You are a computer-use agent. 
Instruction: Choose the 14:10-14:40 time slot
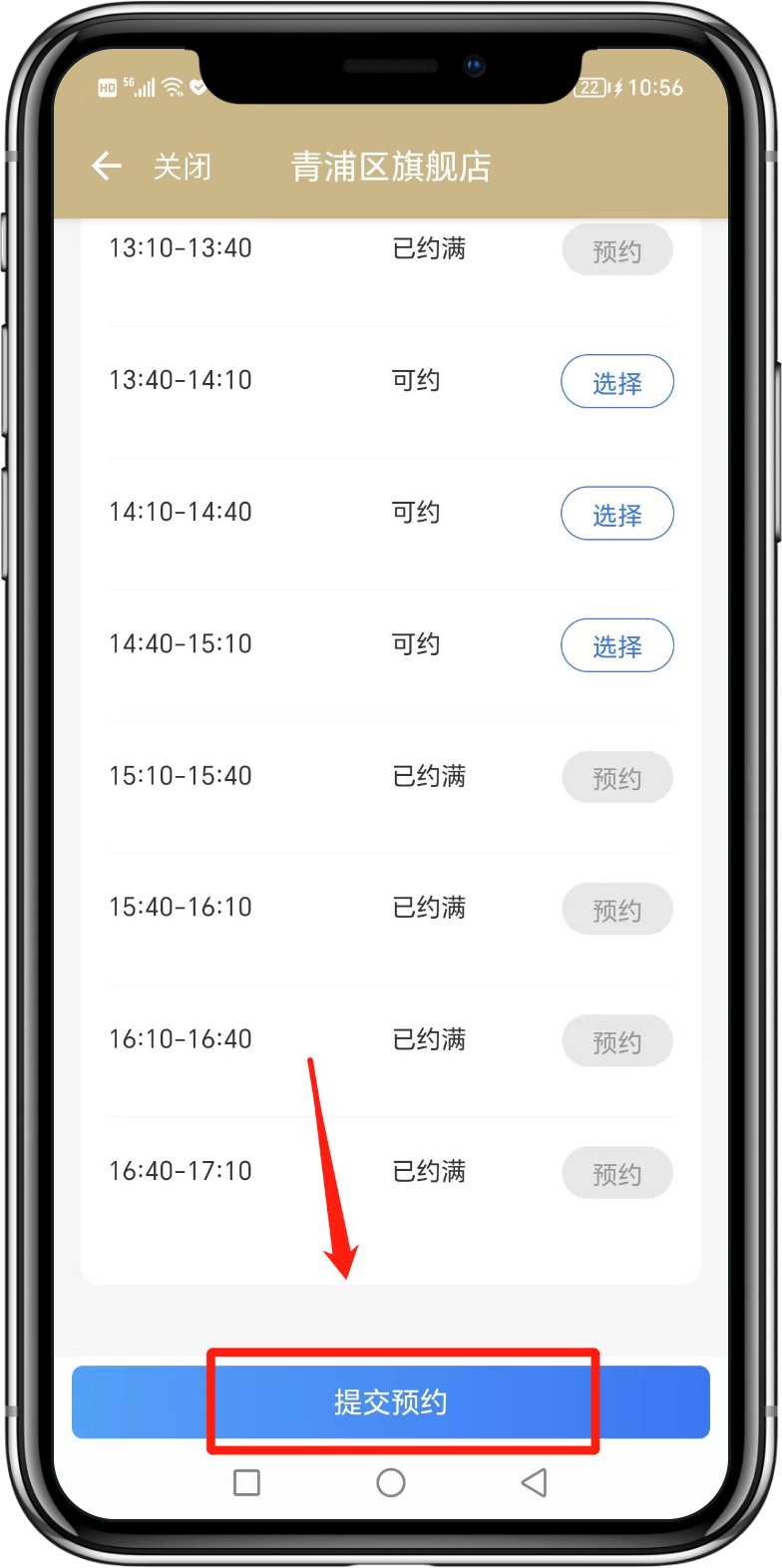pos(616,514)
